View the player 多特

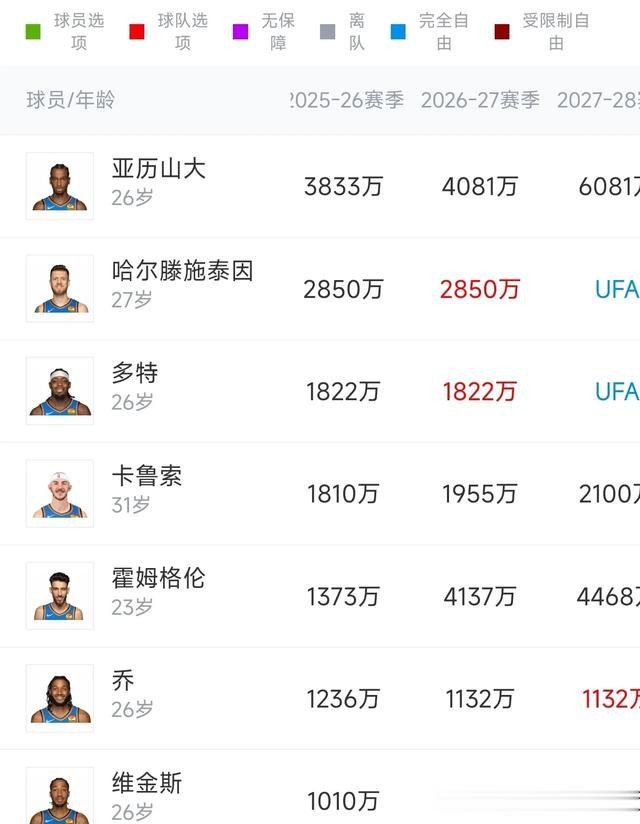pos(320,391)
